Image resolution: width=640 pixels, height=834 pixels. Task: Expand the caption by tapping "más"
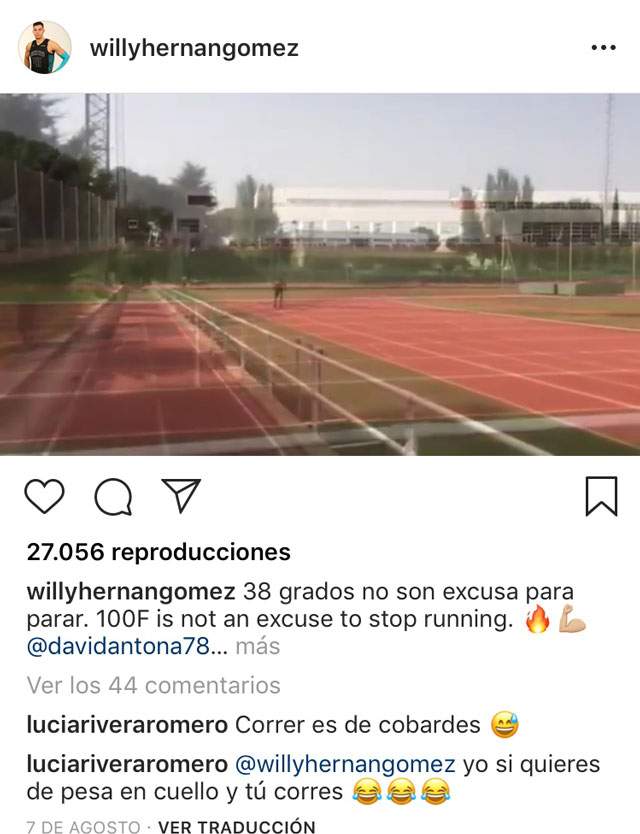(258, 646)
